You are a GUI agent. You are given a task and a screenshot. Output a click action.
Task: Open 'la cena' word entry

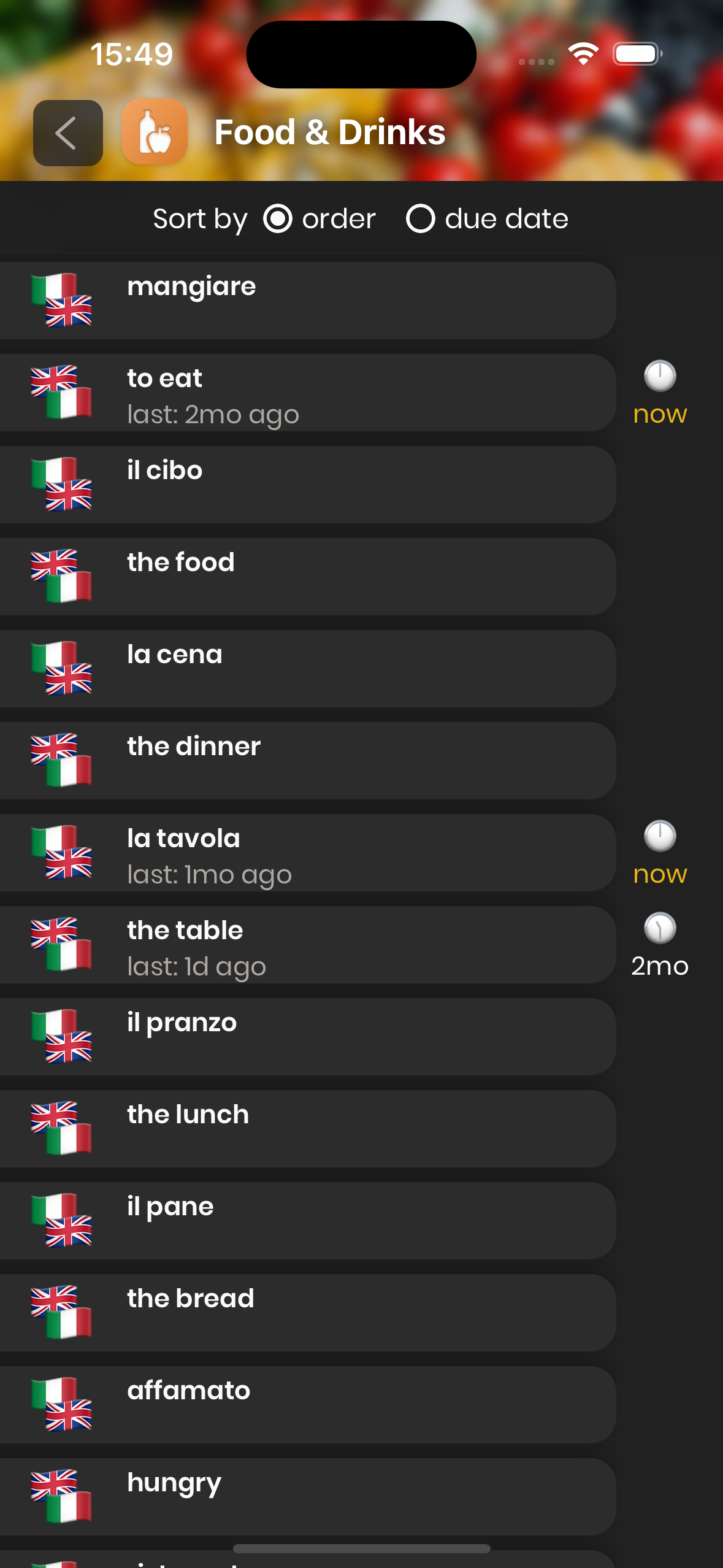[x=308, y=669]
